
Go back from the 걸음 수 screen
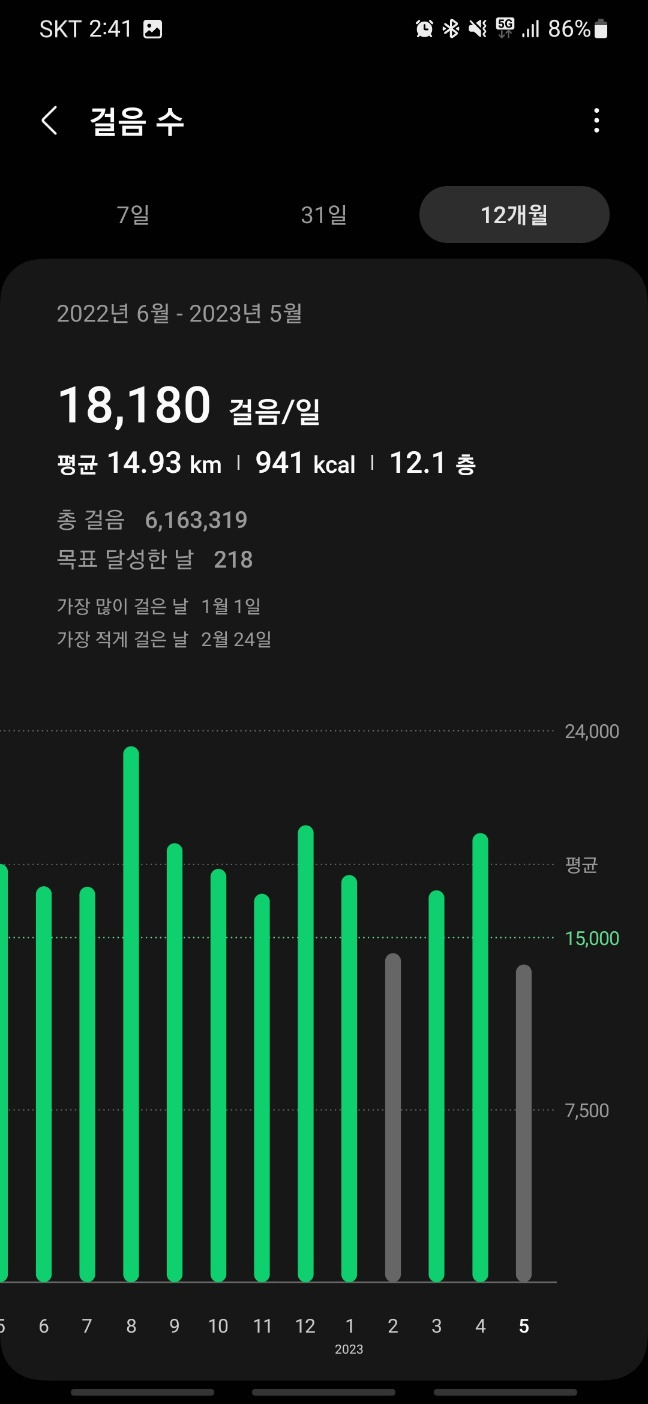[49, 121]
